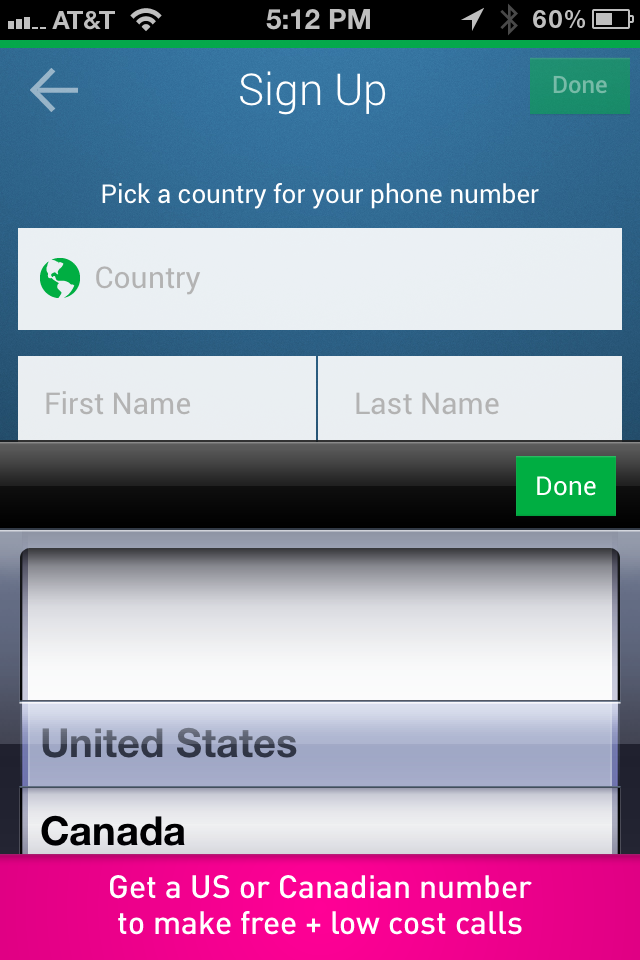Choose Canada in the country picker
Image resolution: width=640 pixels, height=960 pixels.
coord(320,830)
